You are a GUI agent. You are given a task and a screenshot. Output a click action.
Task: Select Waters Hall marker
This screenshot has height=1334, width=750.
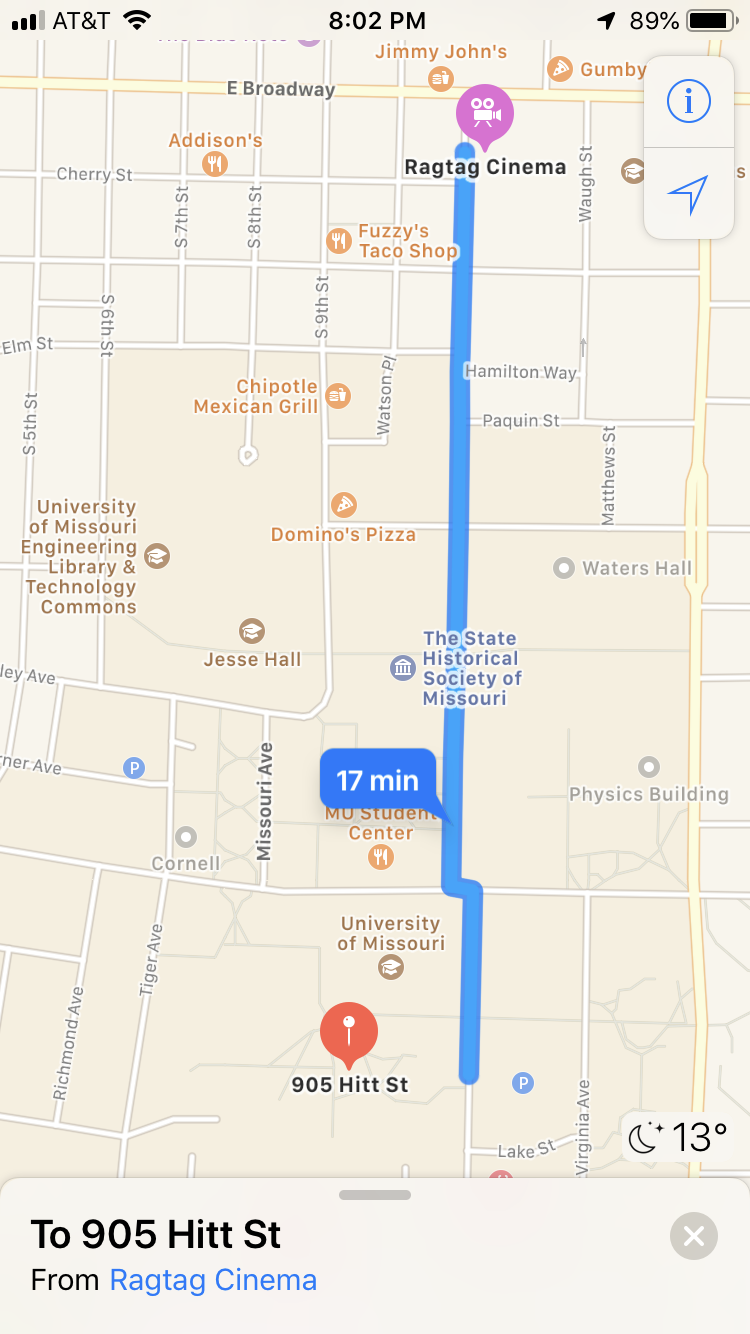tap(564, 568)
